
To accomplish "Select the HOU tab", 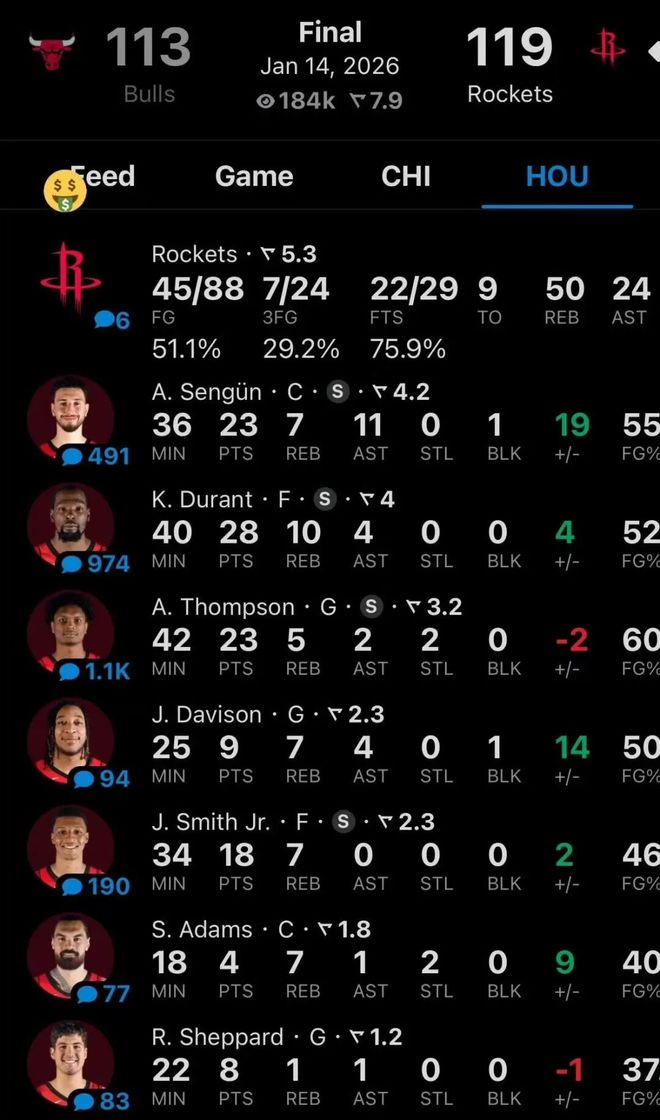I will coord(557,177).
